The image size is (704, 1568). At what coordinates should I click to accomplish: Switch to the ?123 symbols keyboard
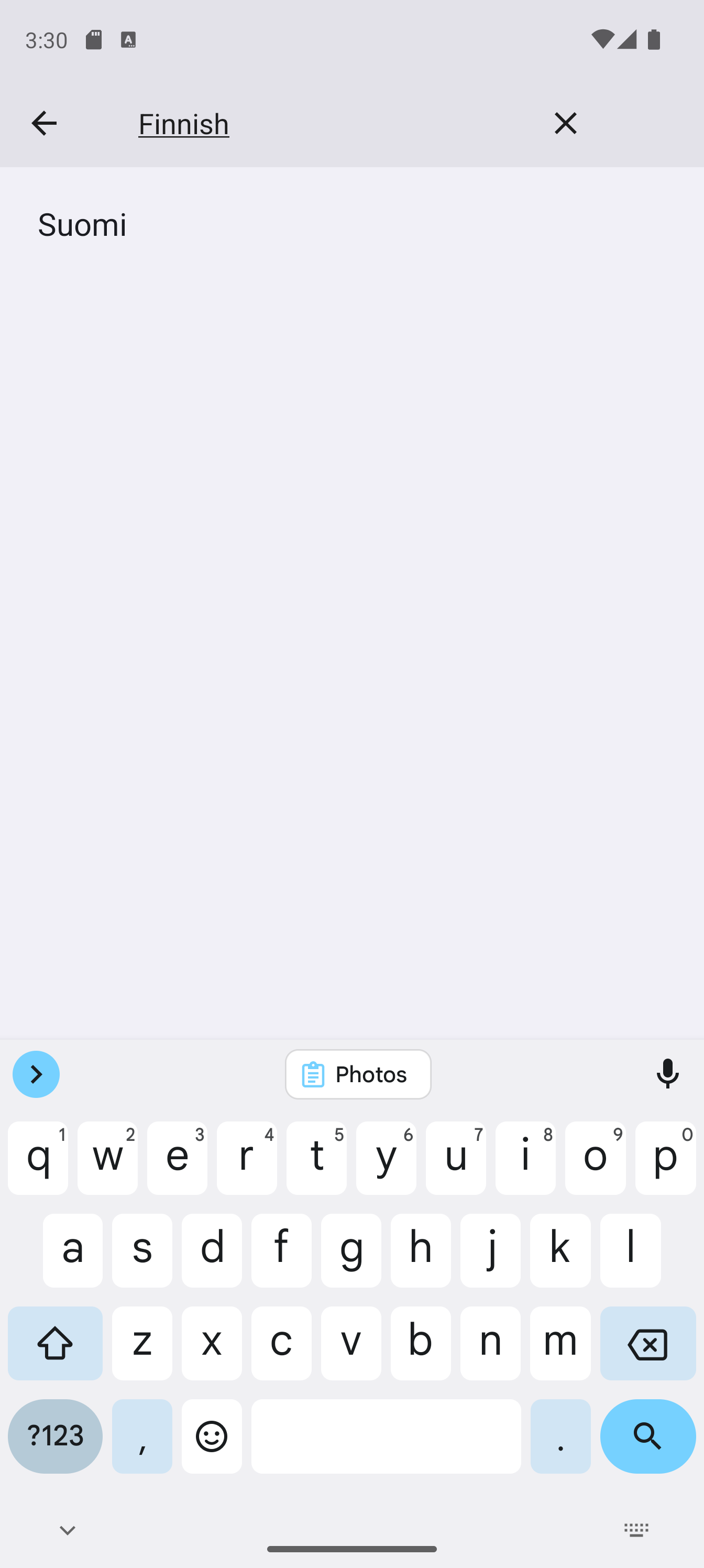coord(56,1436)
